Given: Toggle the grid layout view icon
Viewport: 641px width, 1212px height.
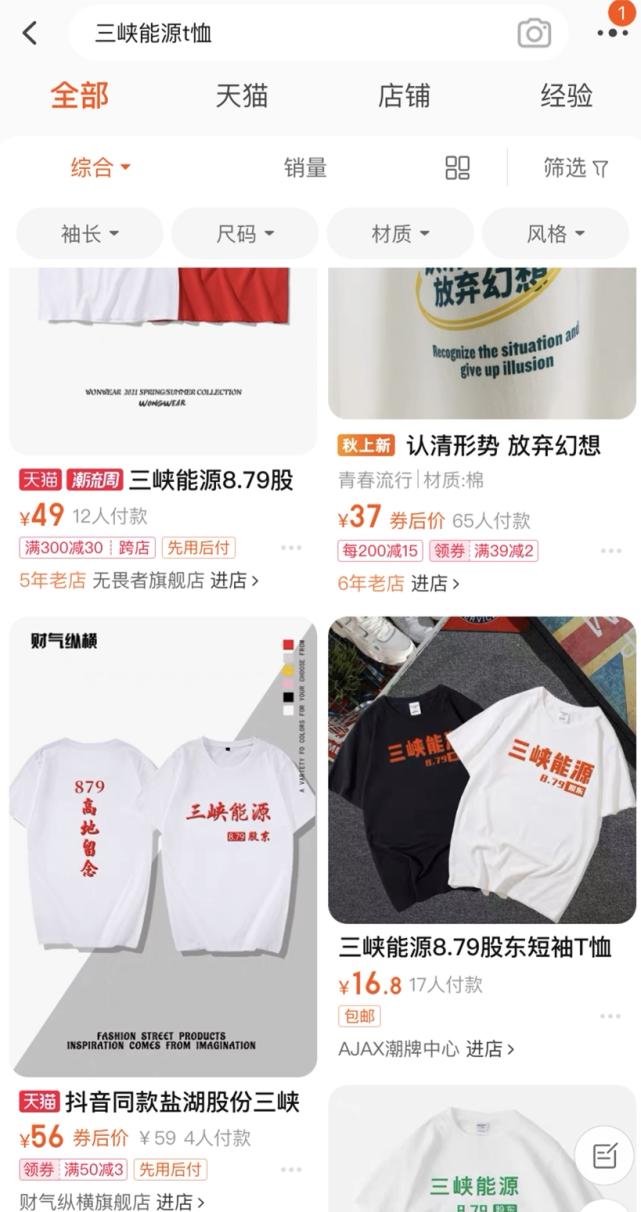Looking at the screenshot, I should click(457, 168).
